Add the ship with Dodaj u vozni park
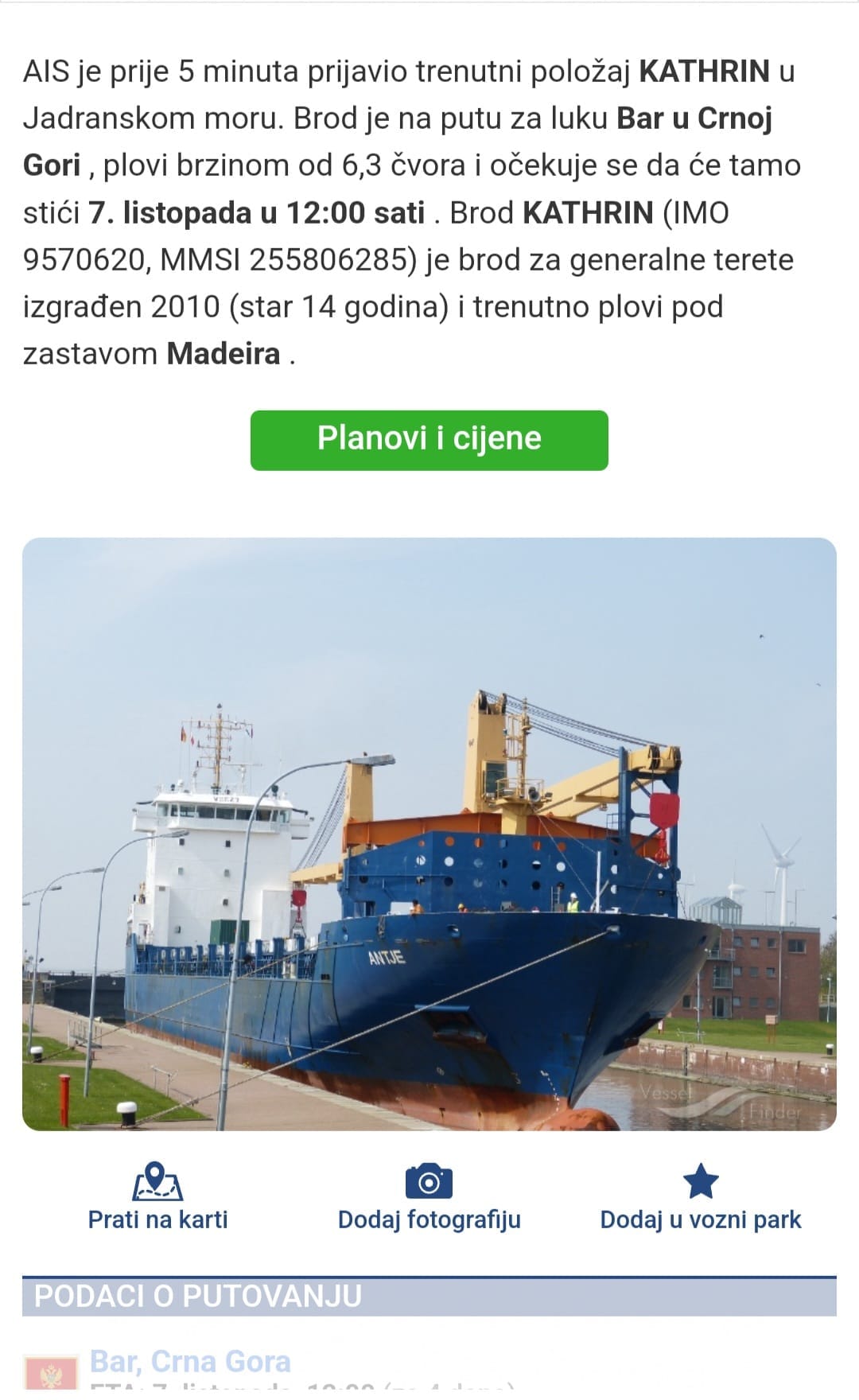 tap(700, 1197)
